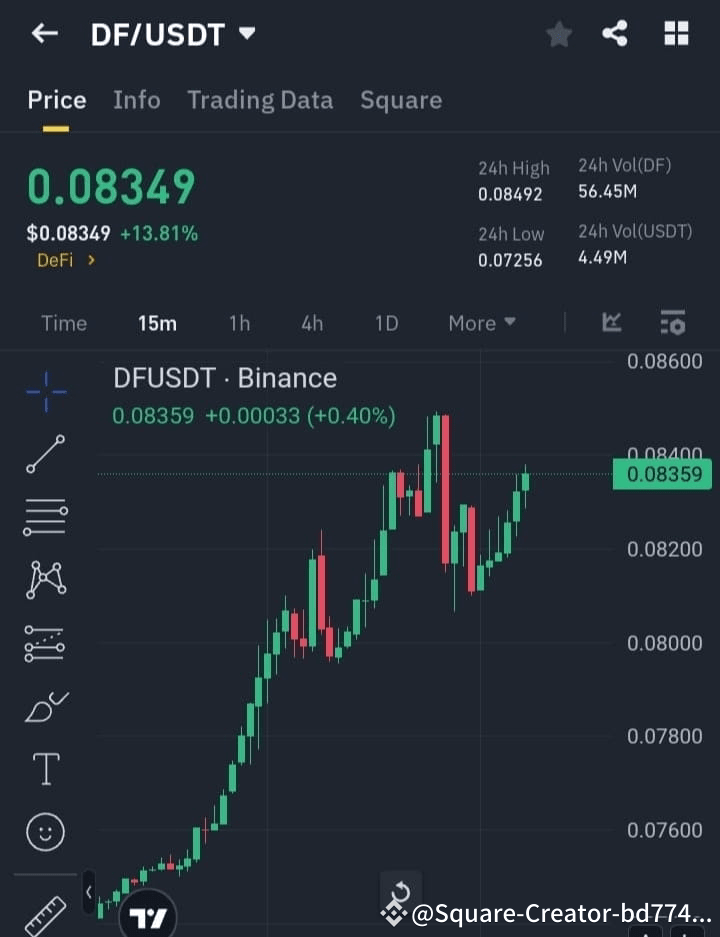Select the trend line drawing tool
Viewport: 720px width, 937px height.
(x=44, y=455)
